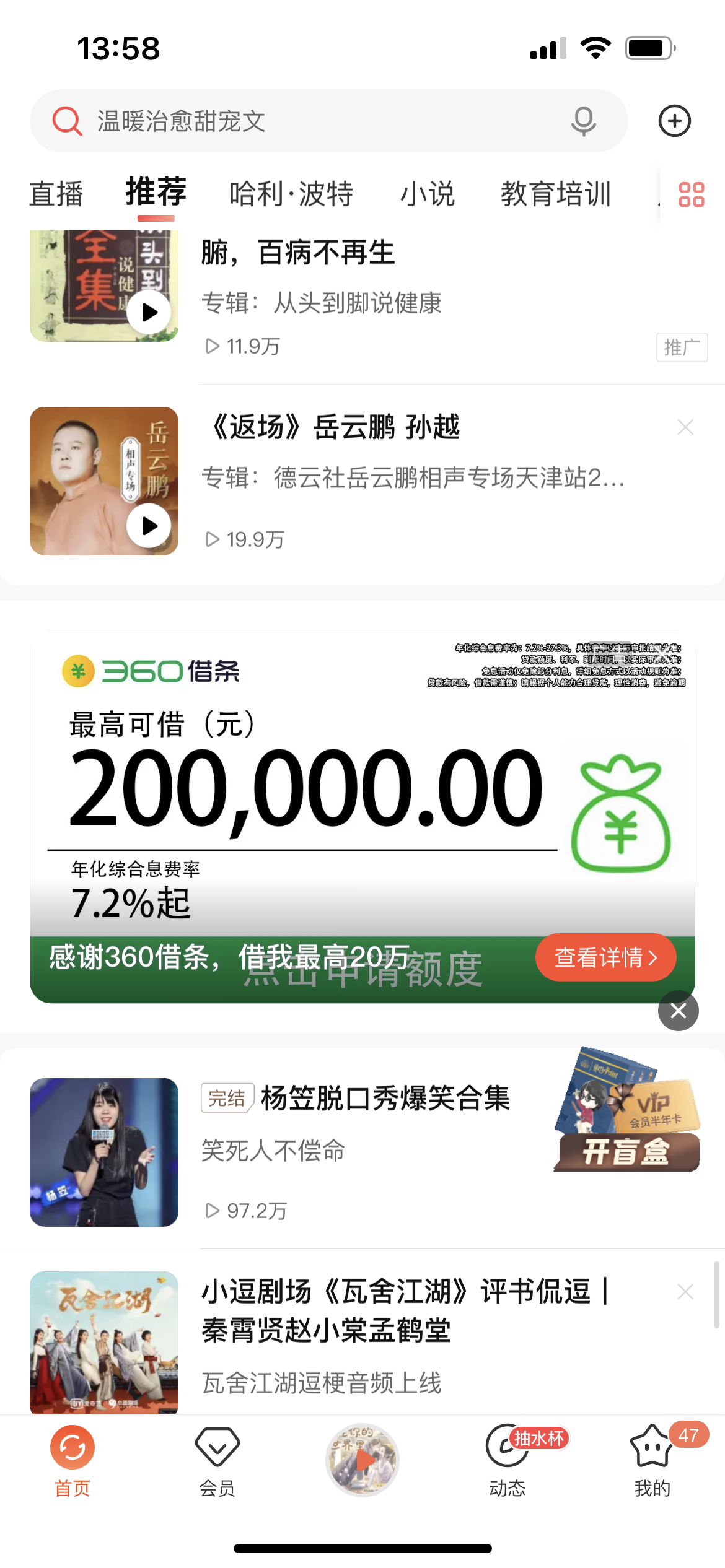Viewport: 725px width, 1568px height.
Task: Switch to the 教育培训 tab
Action: coord(556,194)
